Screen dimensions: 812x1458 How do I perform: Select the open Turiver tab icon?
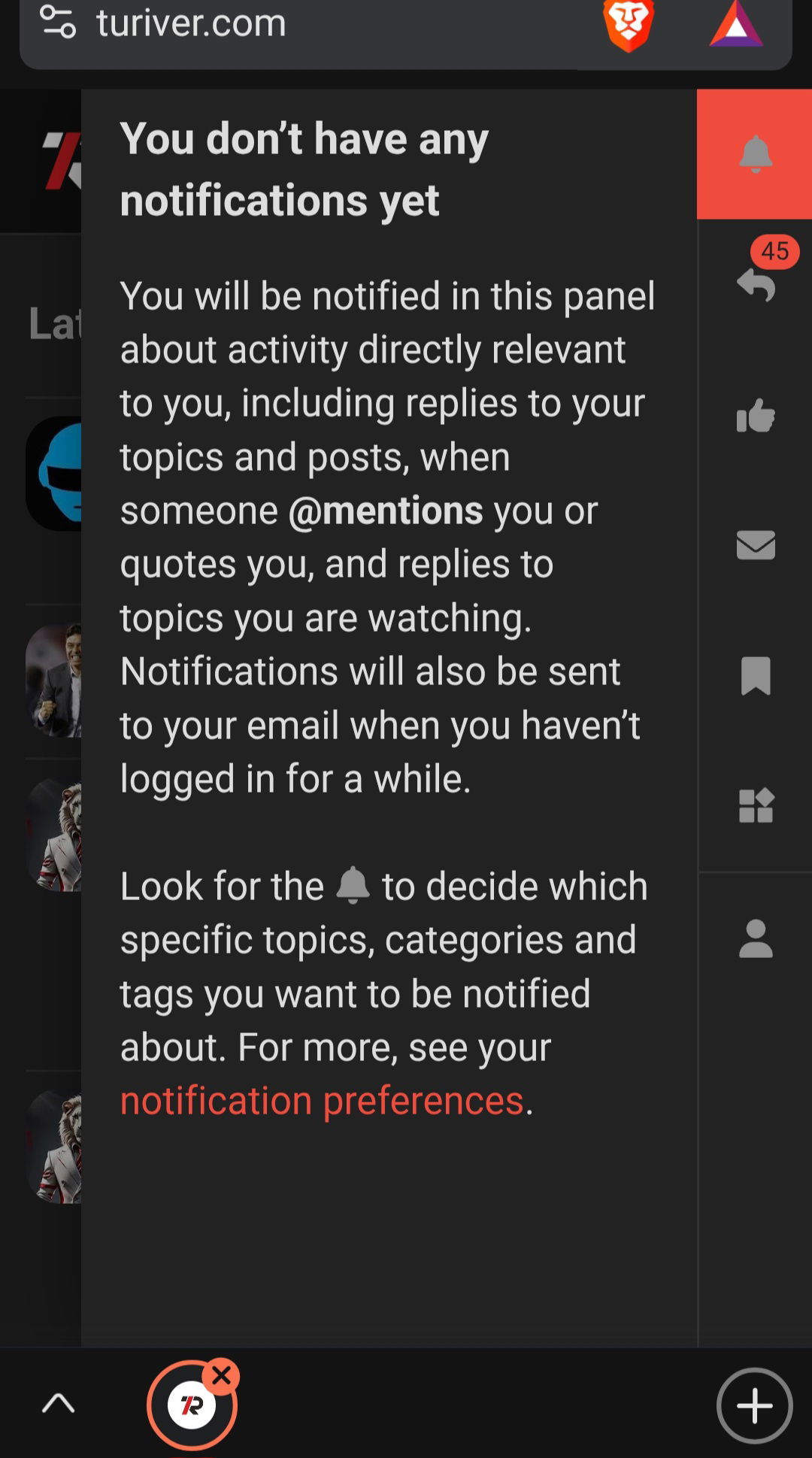(192, 1405)
